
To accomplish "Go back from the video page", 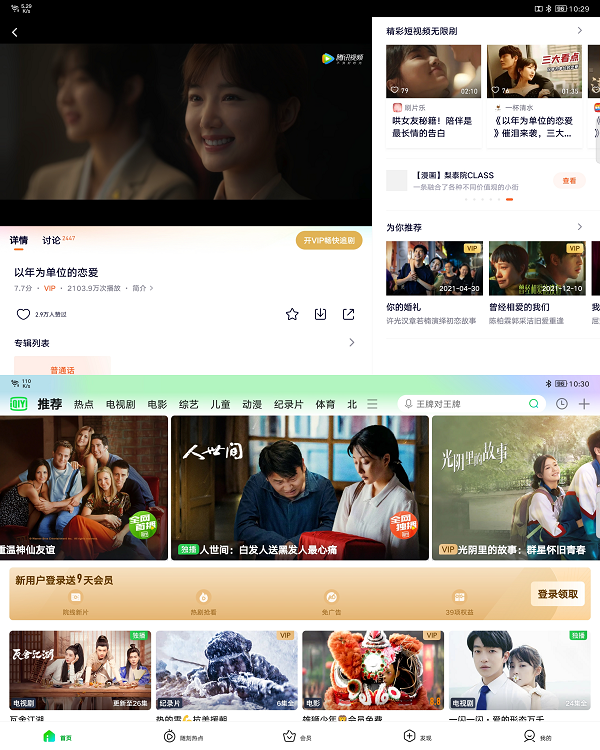I will (15, 33).
